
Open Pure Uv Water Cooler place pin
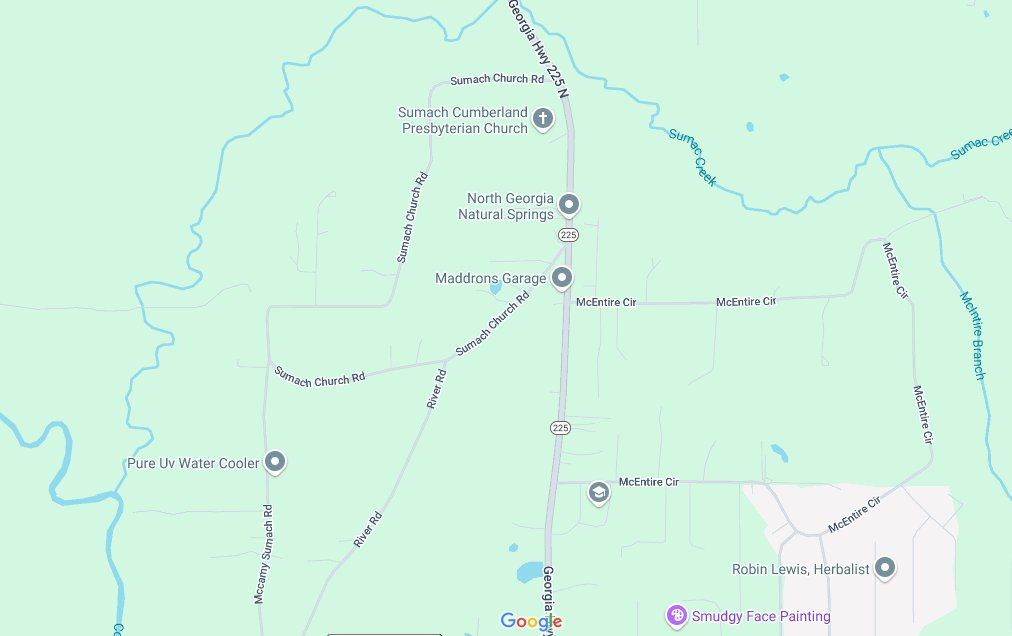click(275, 462)
